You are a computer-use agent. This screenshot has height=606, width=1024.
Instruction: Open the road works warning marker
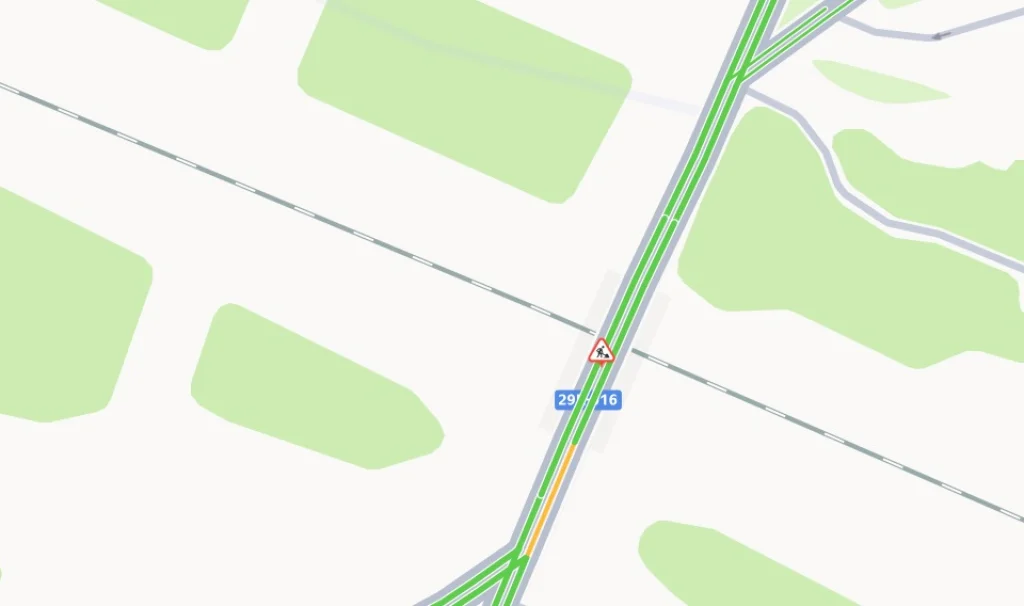coord(601,351)
